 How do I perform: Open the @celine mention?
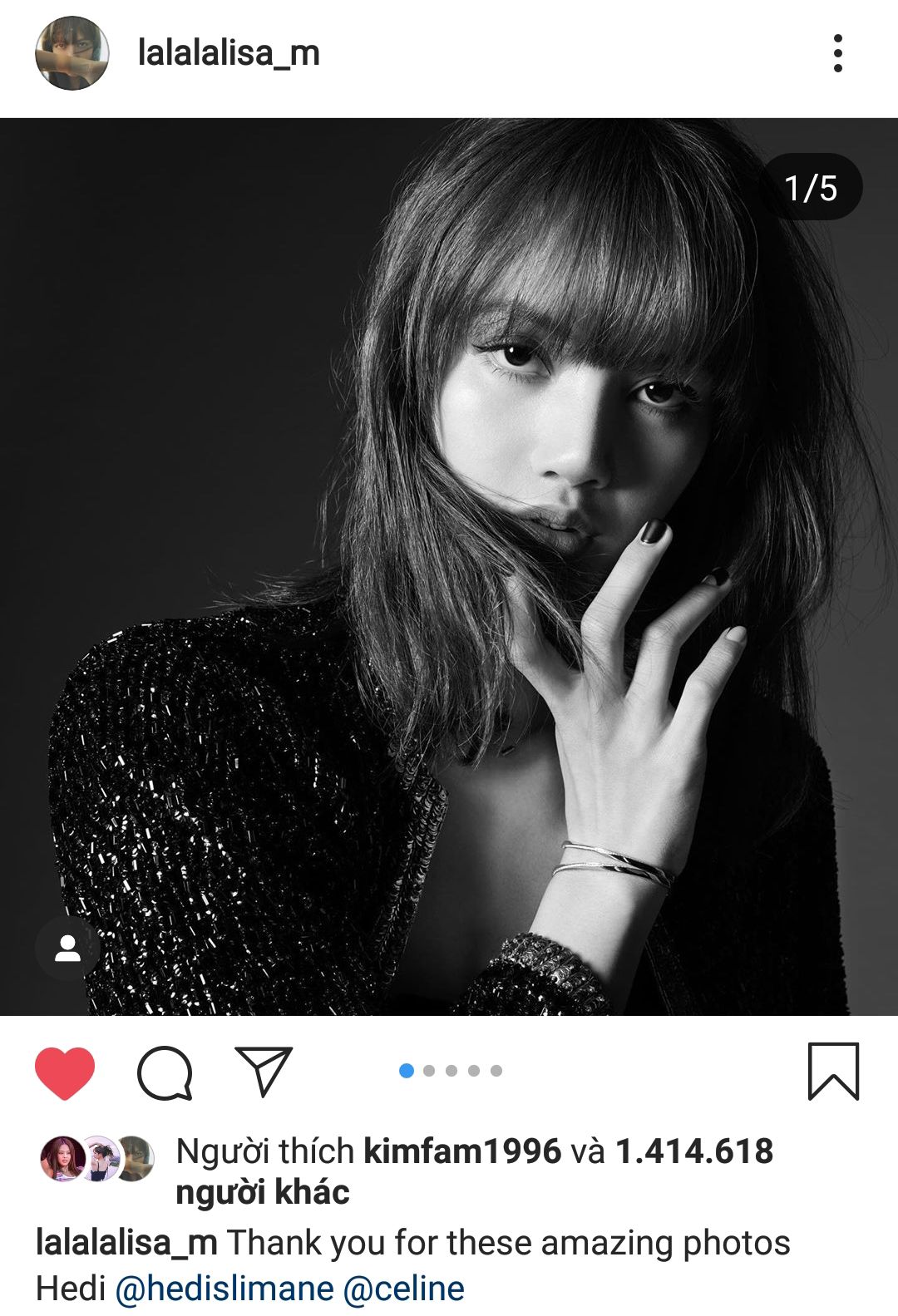point(403,1289)
